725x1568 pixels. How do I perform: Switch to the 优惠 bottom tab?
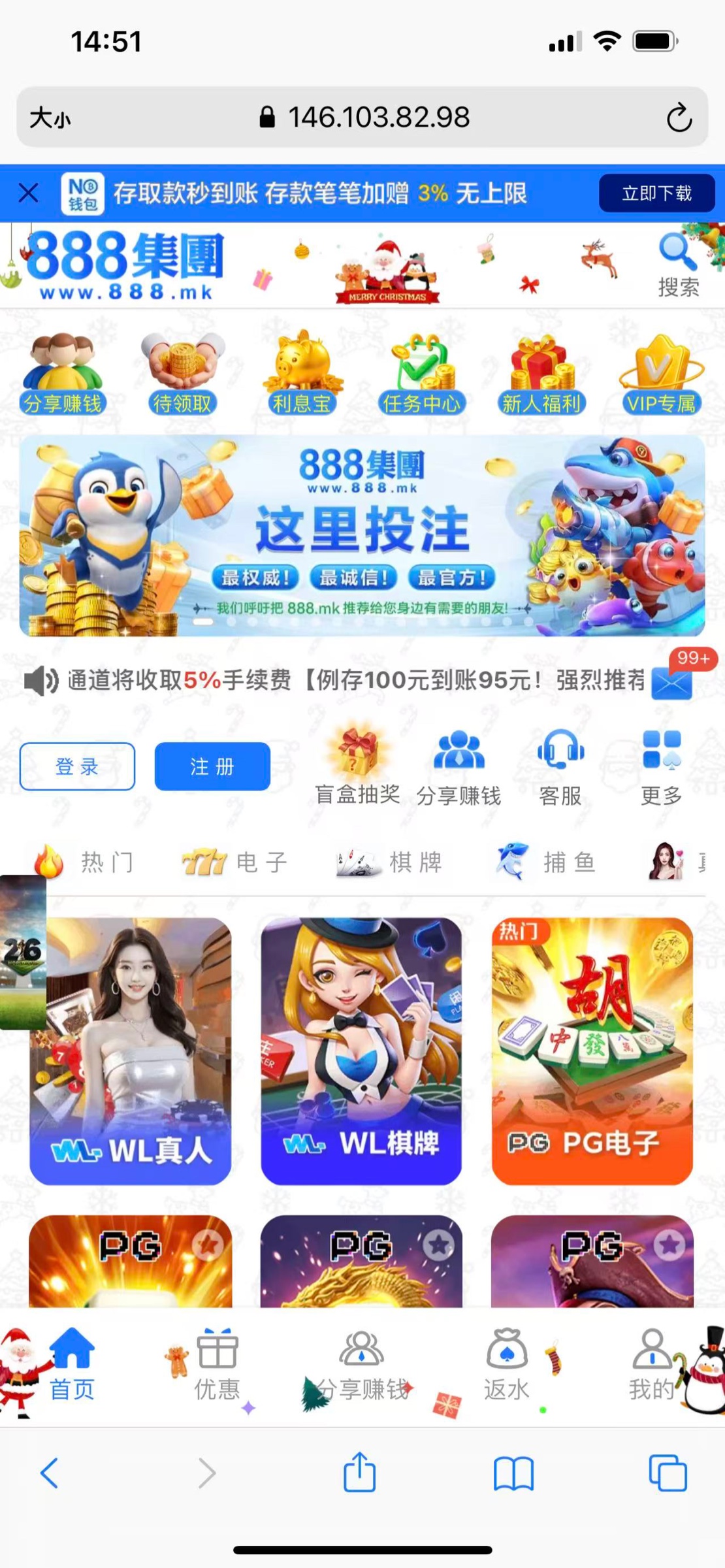tap(217, 1365)
